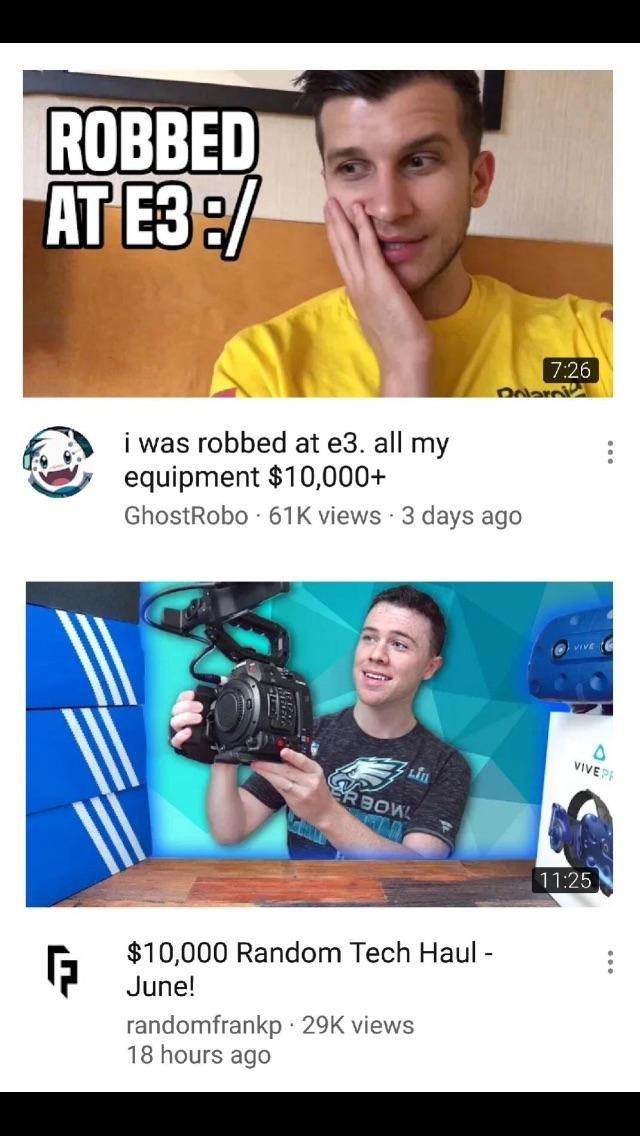Image resolution: width=640 pixels, height=1136 pixels.
Task: Open options menu for Random Tech Haul video
Action: pos(609,963)
